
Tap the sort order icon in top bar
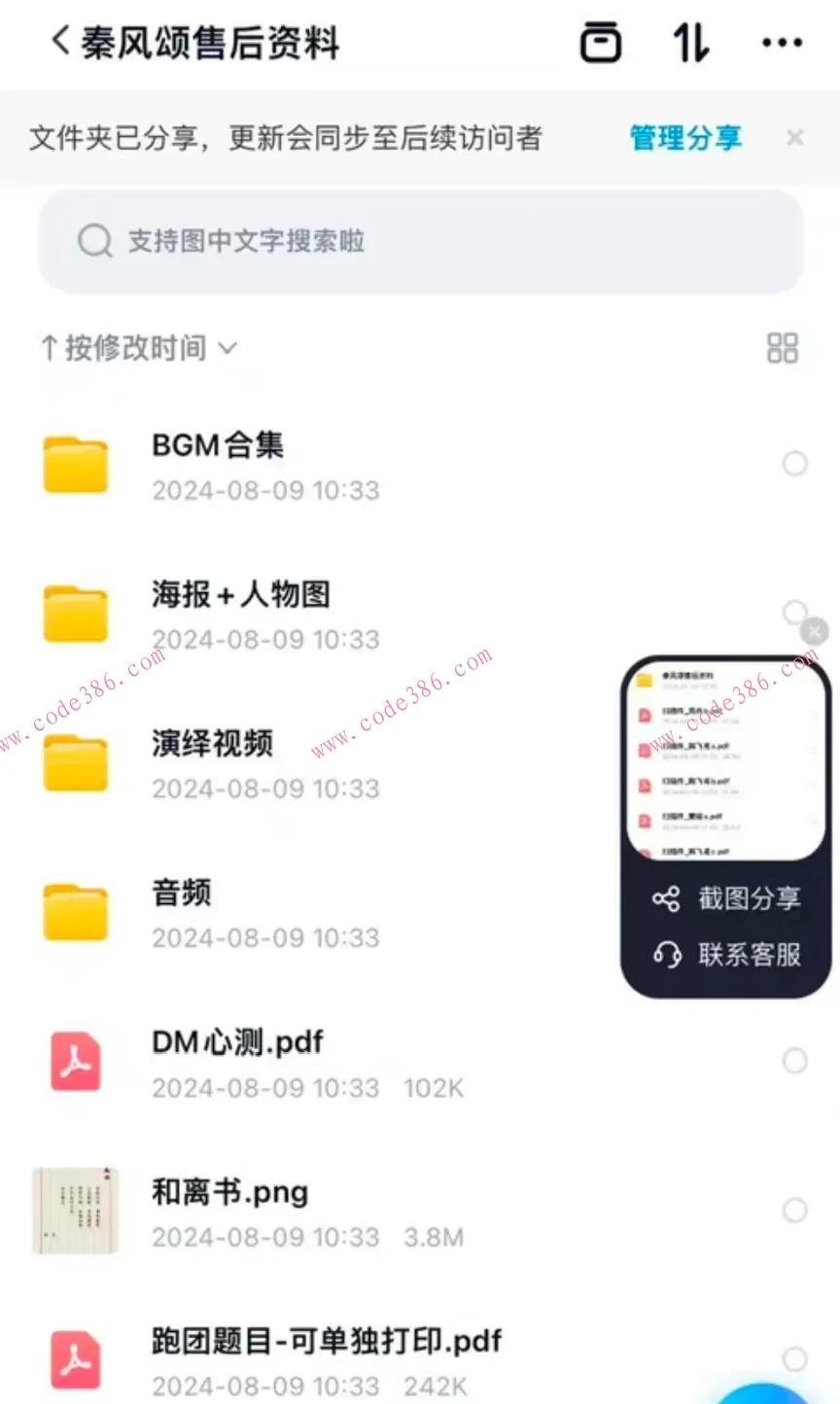point(690,43)
